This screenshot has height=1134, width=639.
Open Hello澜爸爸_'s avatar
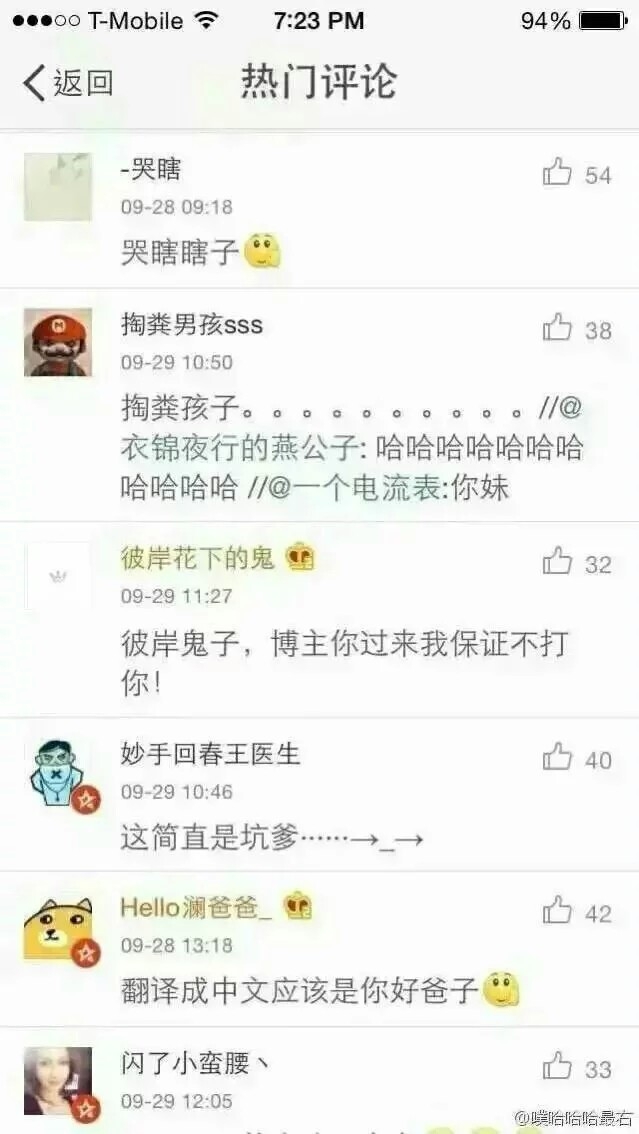[59, 930]
